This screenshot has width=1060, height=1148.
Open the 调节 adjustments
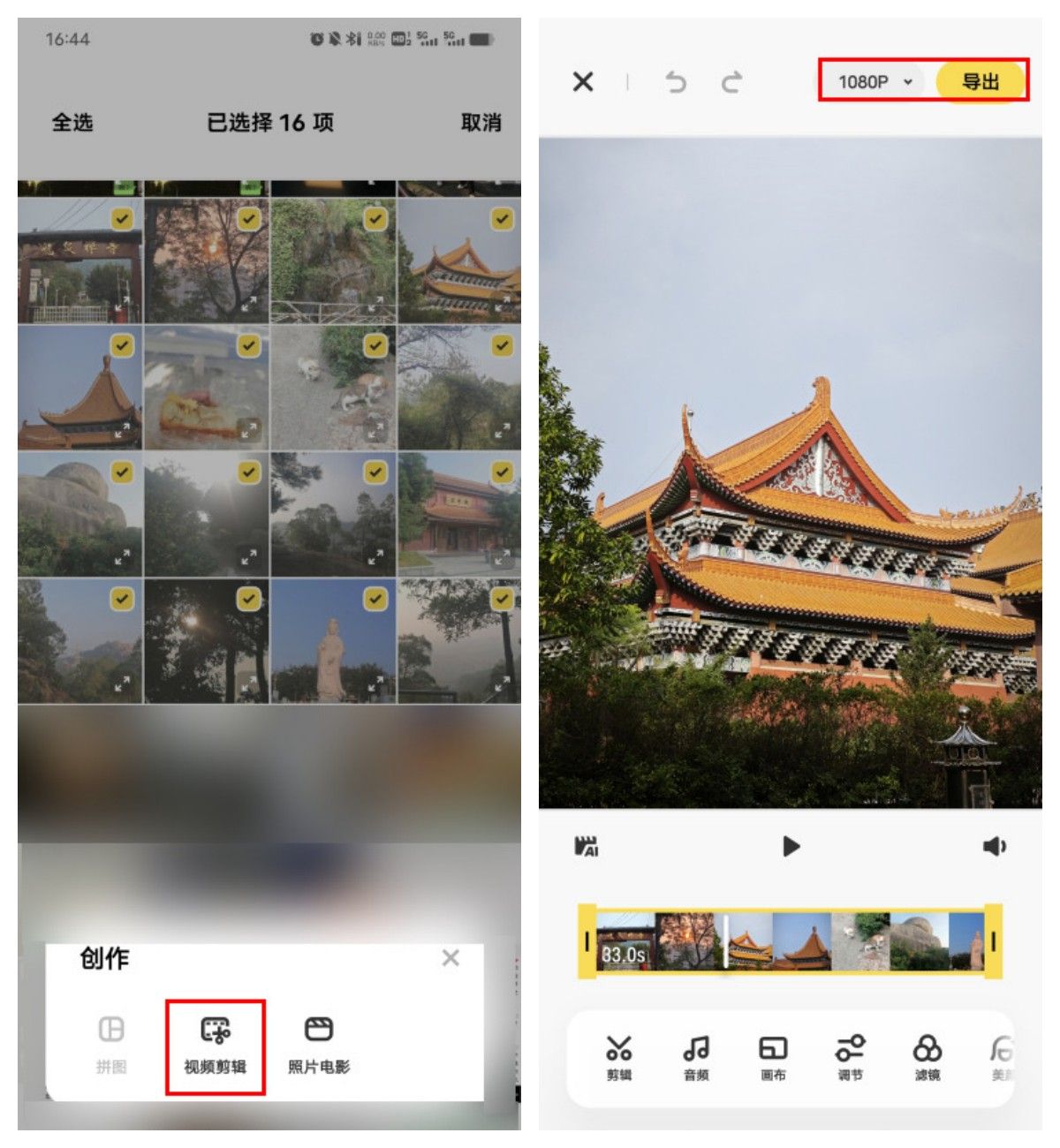[x=850, y=1057]
